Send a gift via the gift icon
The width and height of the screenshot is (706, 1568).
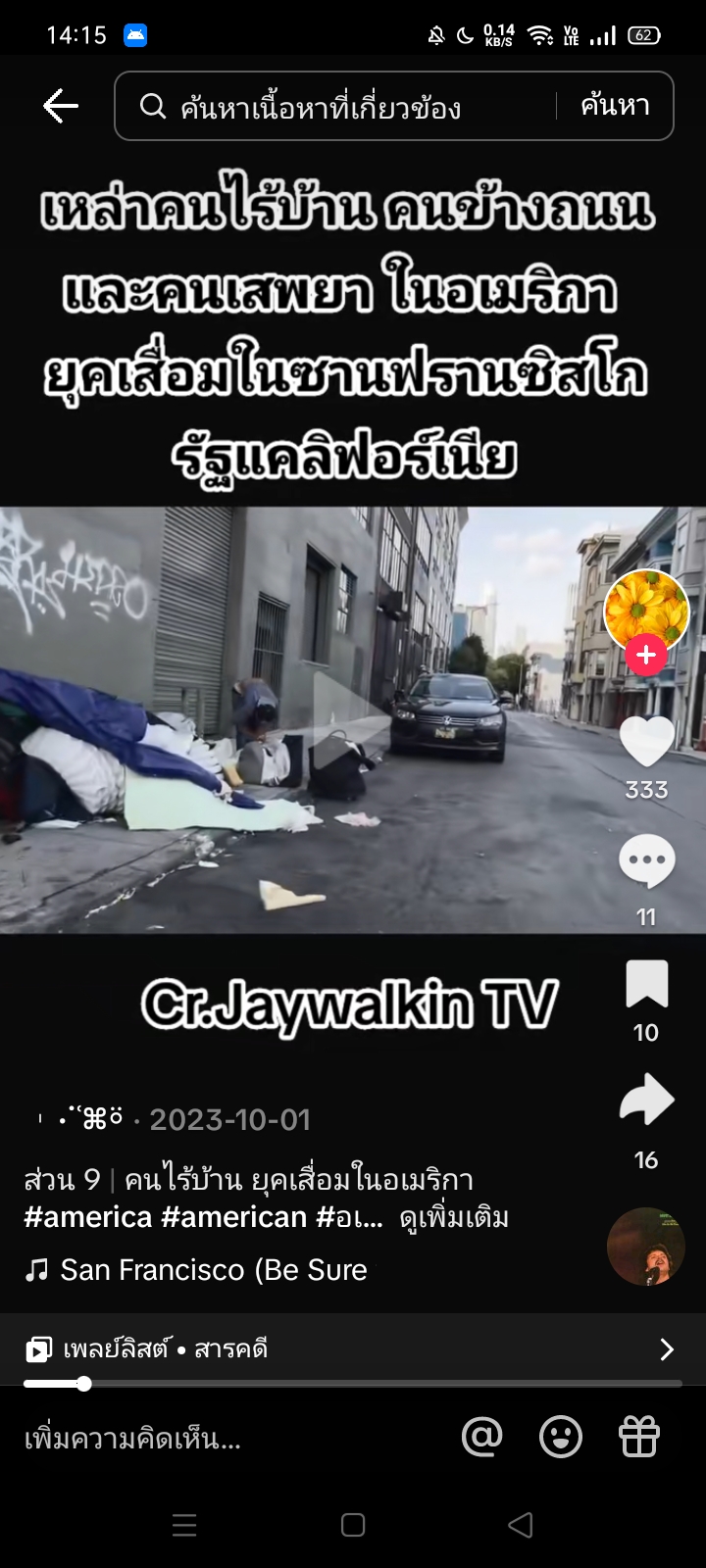[639, 1438]
